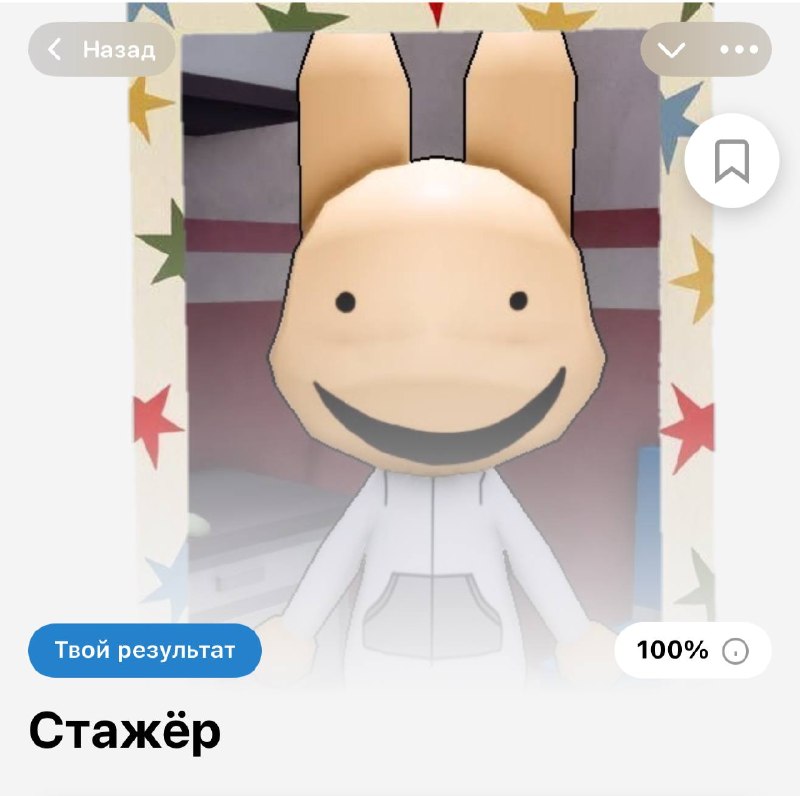Screen dimensions: 800x796
Task: Bookmark this result
Action: (x=732, y=161)
